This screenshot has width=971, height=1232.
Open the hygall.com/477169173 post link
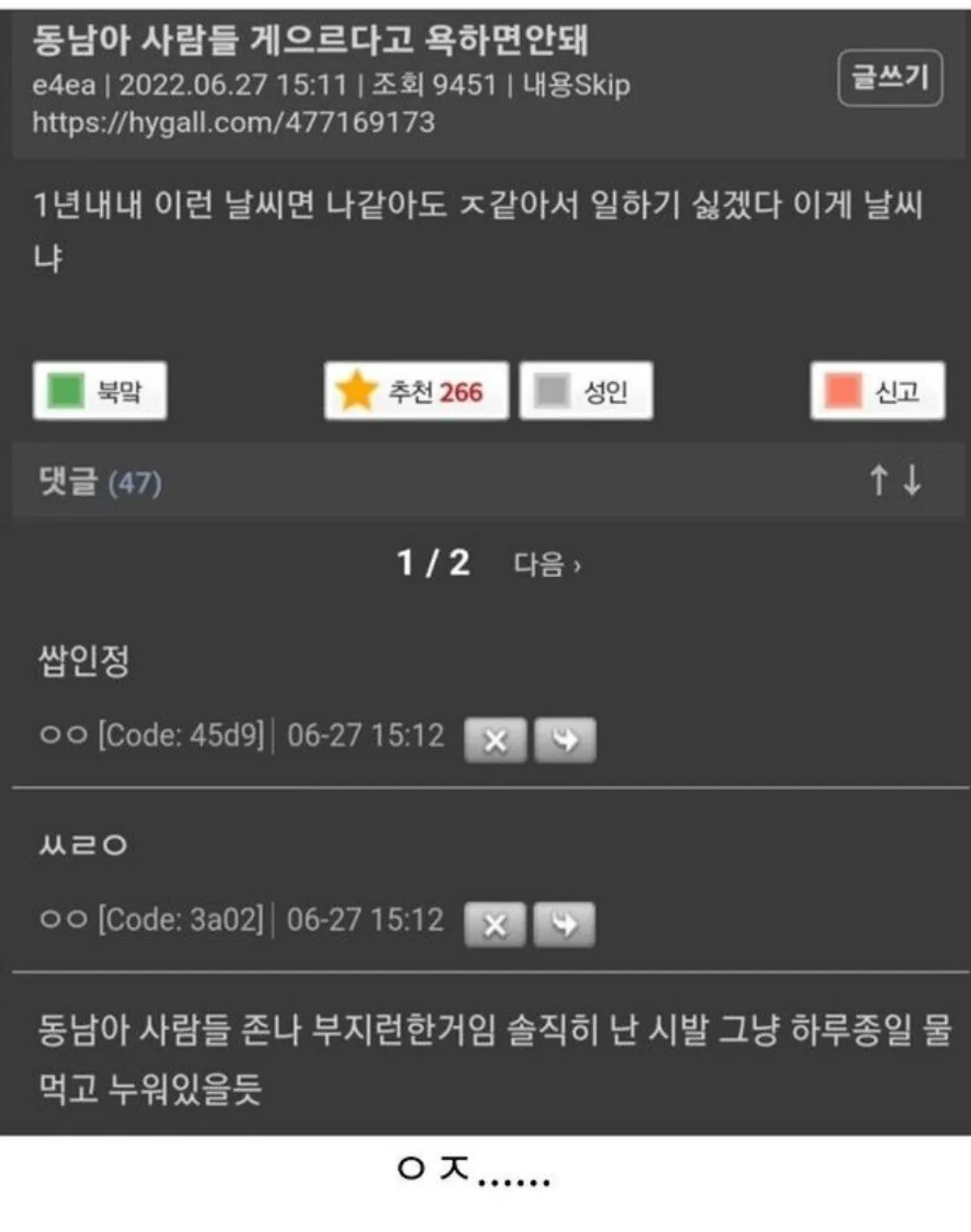(x=233, y=122)
